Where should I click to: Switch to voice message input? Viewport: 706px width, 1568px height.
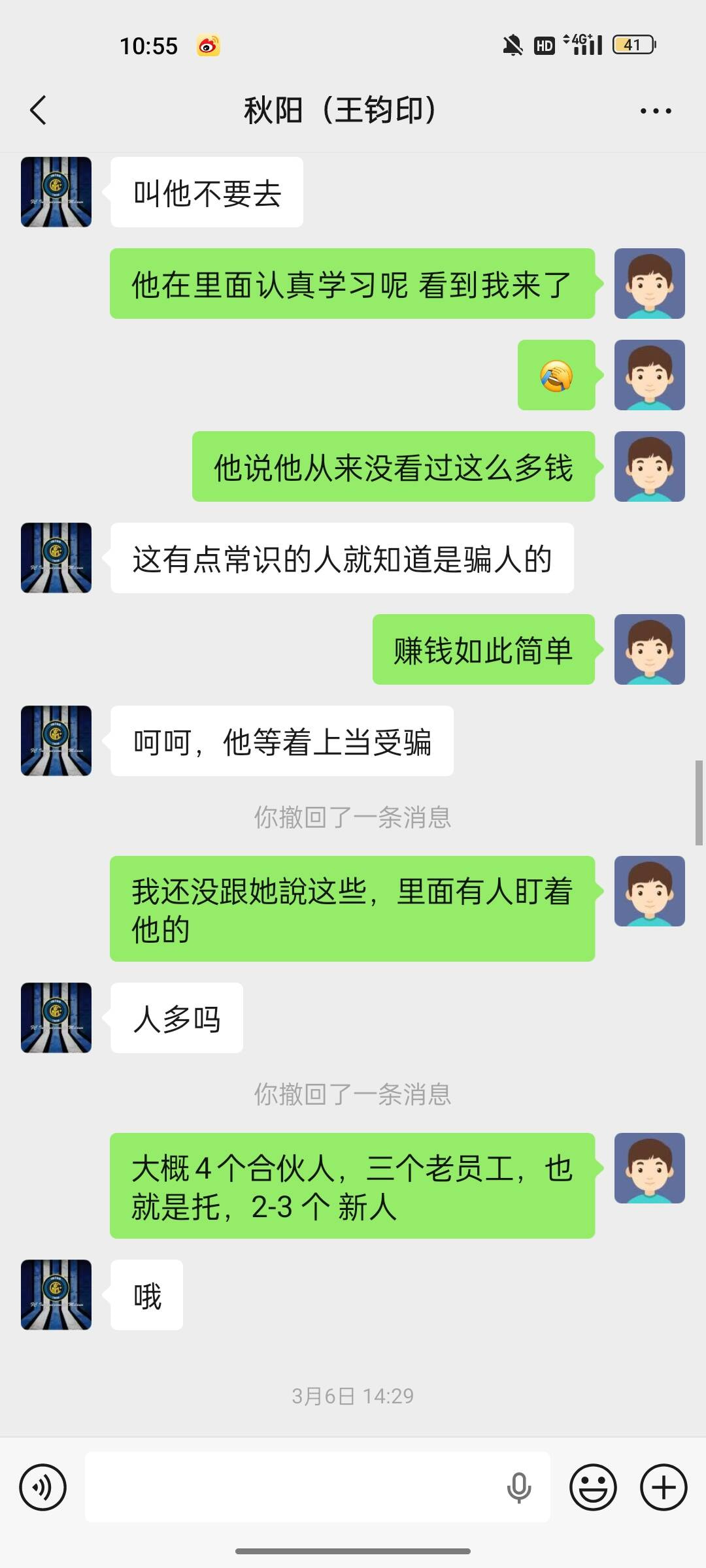pos(43,1488)
